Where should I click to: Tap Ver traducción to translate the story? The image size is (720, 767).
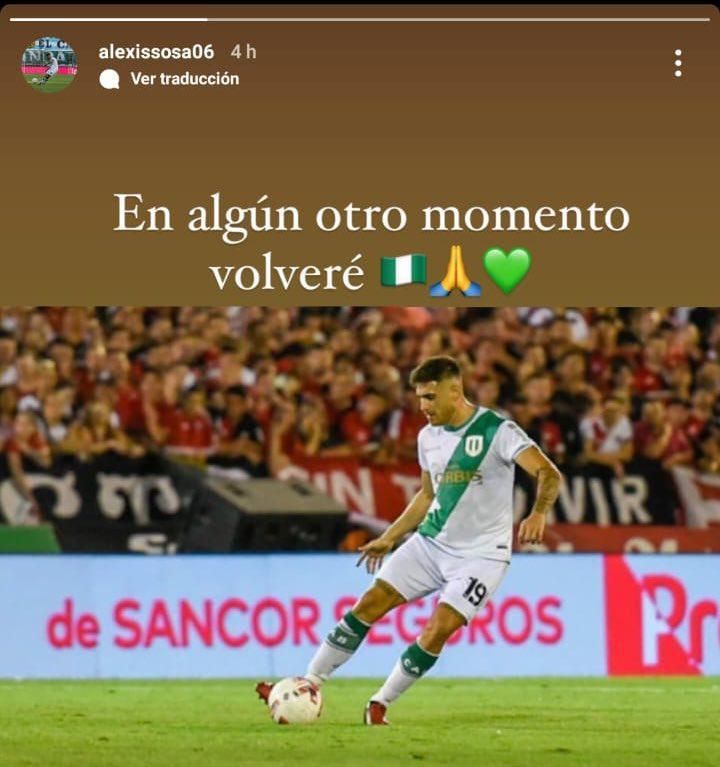tap(184, 79)
